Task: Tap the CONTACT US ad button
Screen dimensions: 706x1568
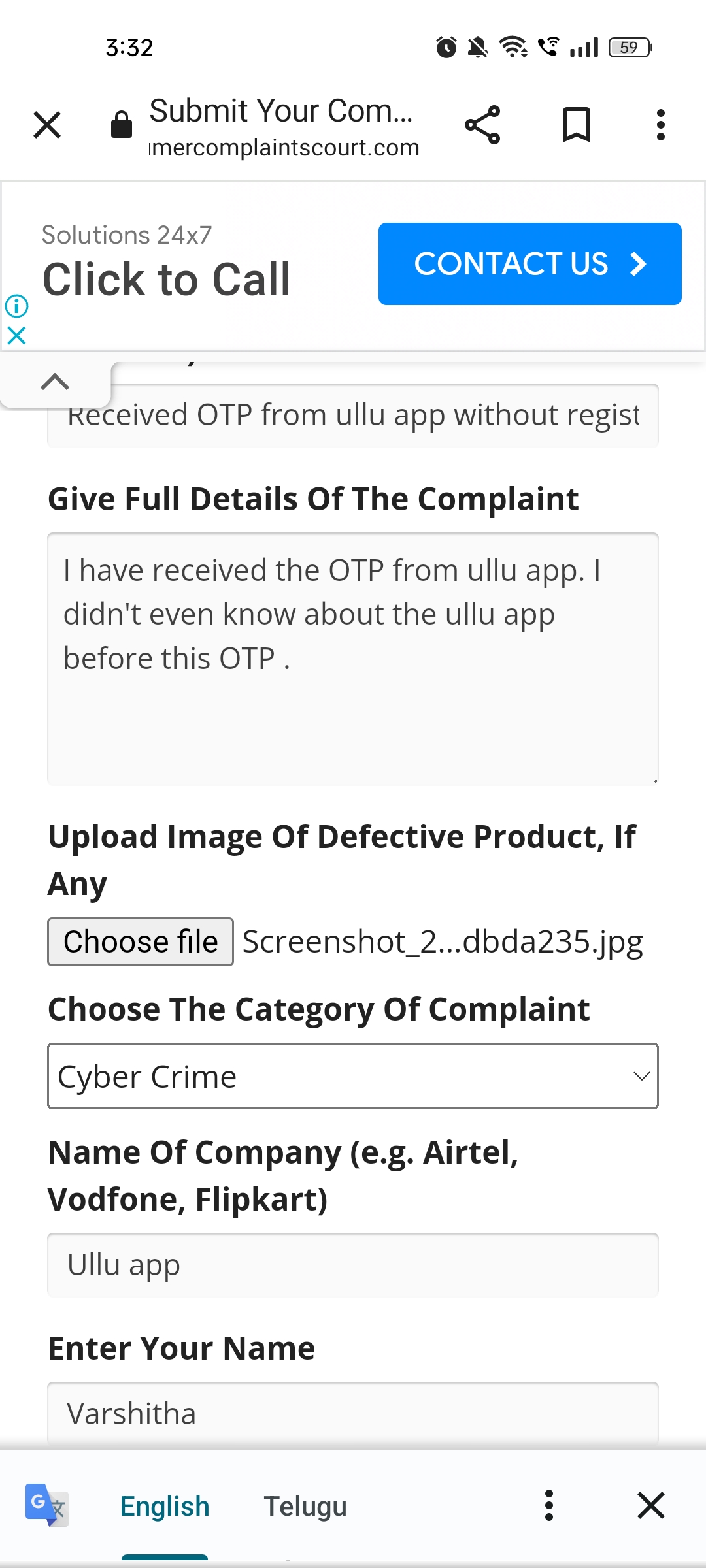Action: (x=529, y=264)
